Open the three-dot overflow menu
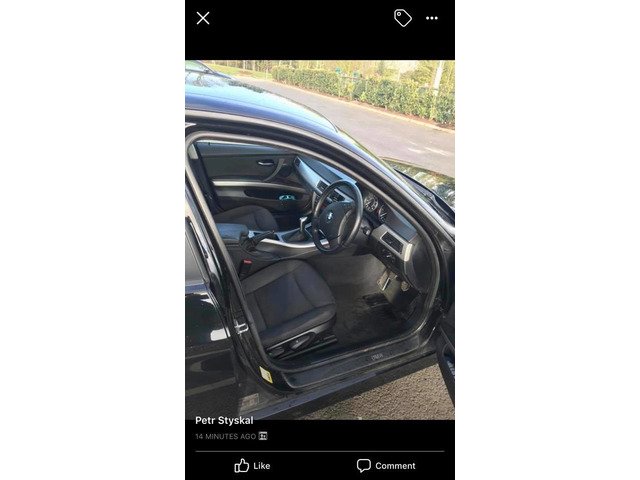640x480 pixels. click(432, 18)
